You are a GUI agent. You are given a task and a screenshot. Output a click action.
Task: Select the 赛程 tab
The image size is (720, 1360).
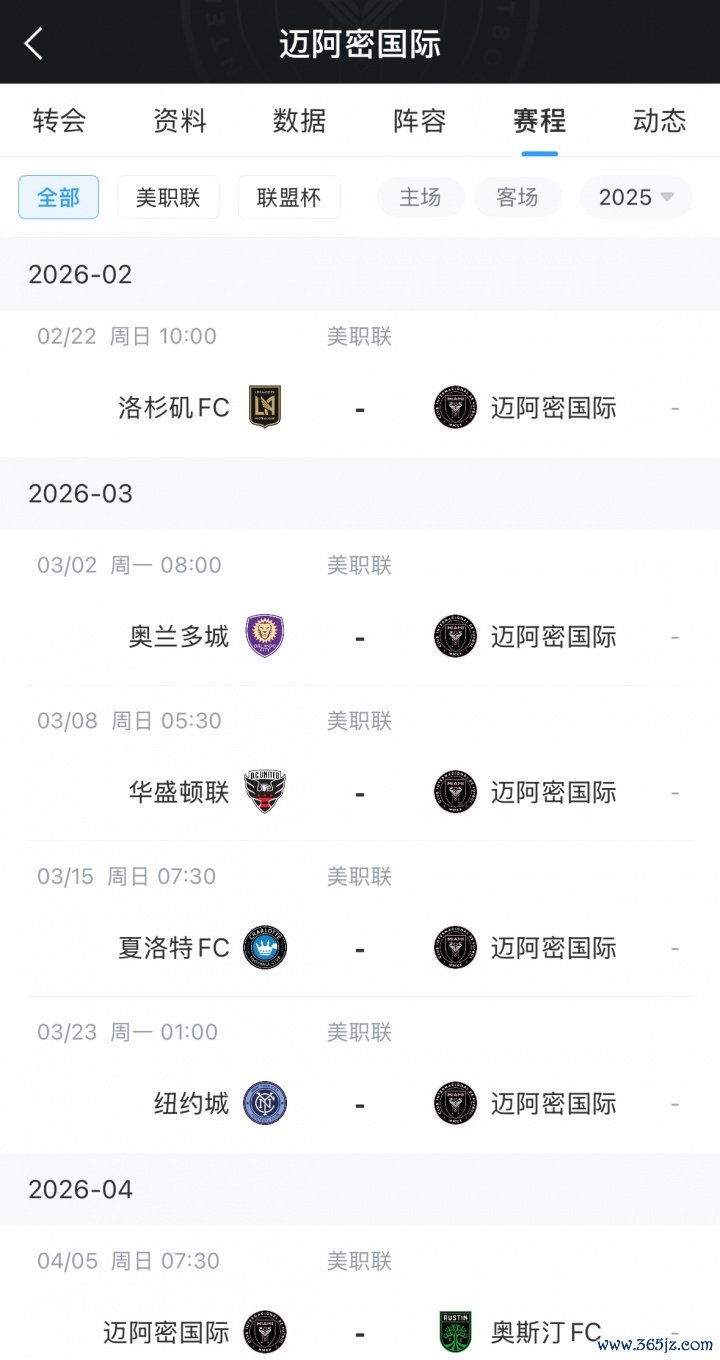(540, 121)
